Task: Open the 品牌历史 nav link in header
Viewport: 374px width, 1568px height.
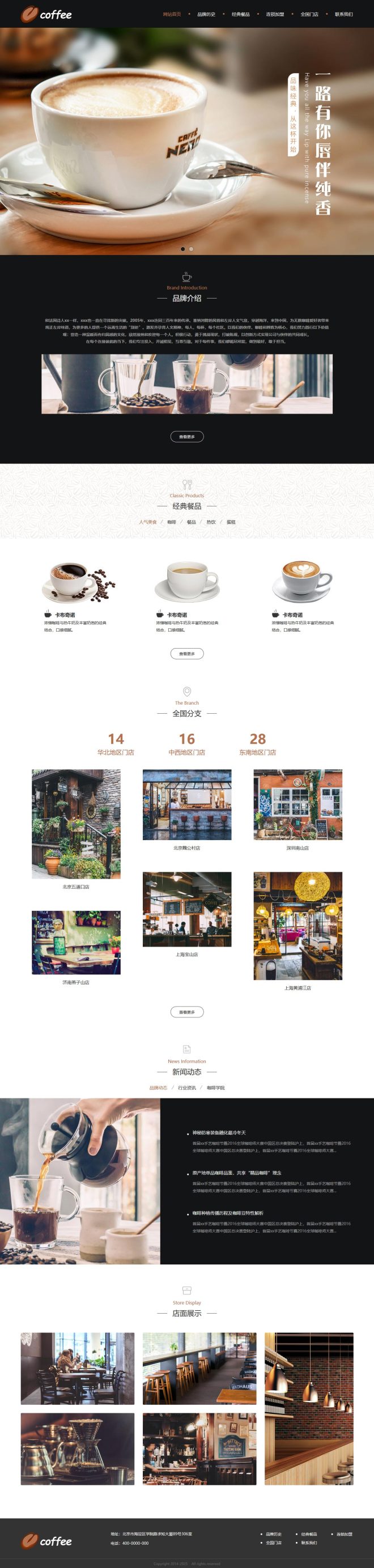Action: coord(206,14)
